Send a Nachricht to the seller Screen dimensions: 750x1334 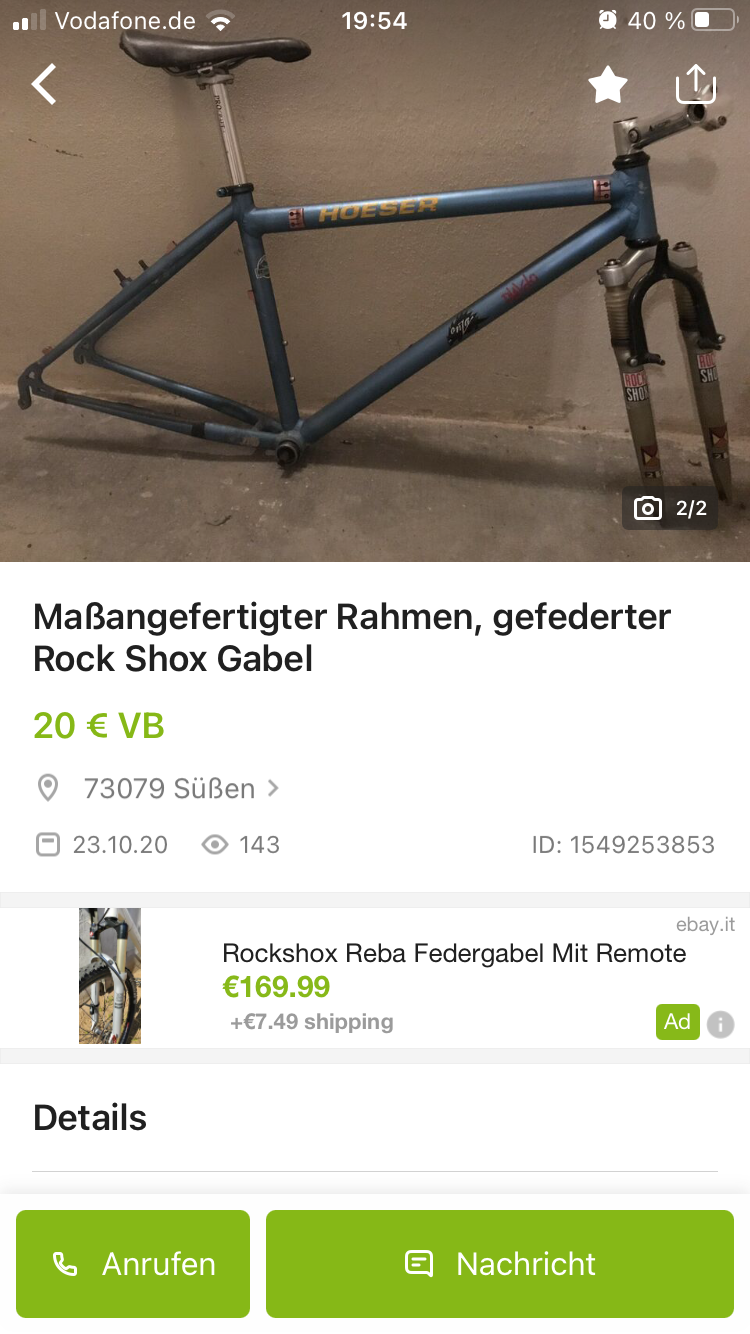pos(499,1264)
